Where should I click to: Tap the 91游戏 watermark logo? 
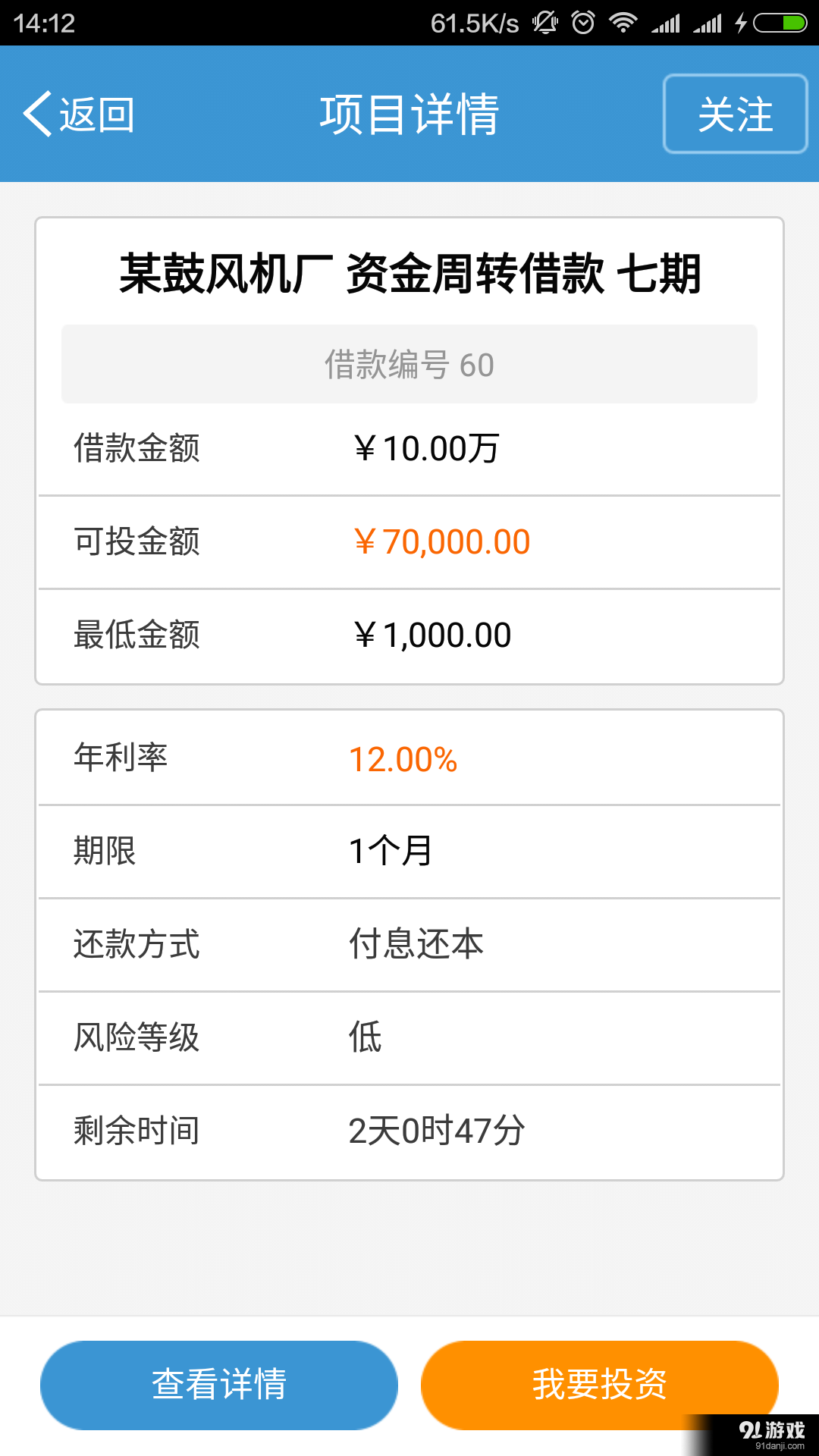pyautogui.click(x=772, y=1429)
